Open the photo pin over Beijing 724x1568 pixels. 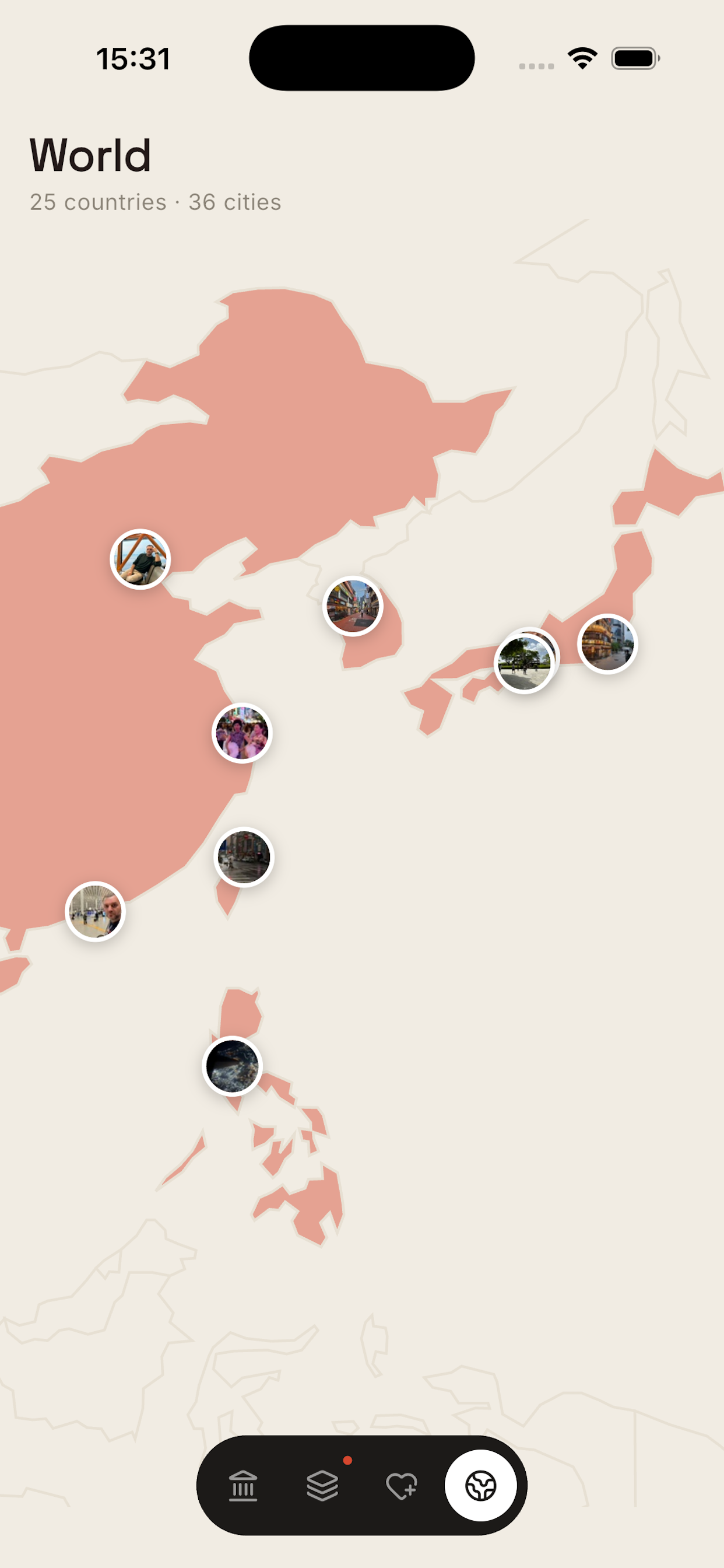click(x=140, y=559)
